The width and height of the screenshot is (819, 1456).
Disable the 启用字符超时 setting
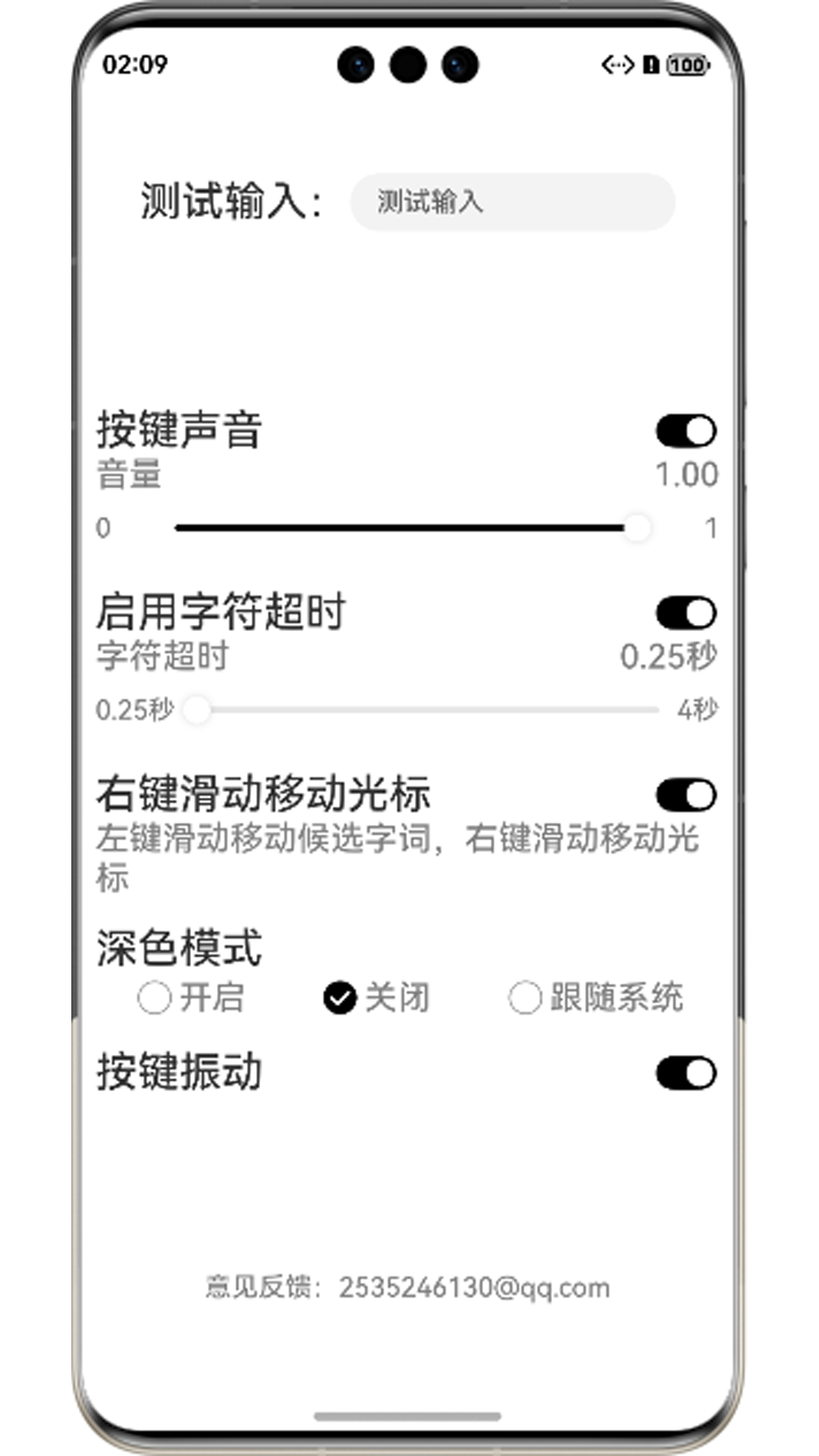point(685,613)
